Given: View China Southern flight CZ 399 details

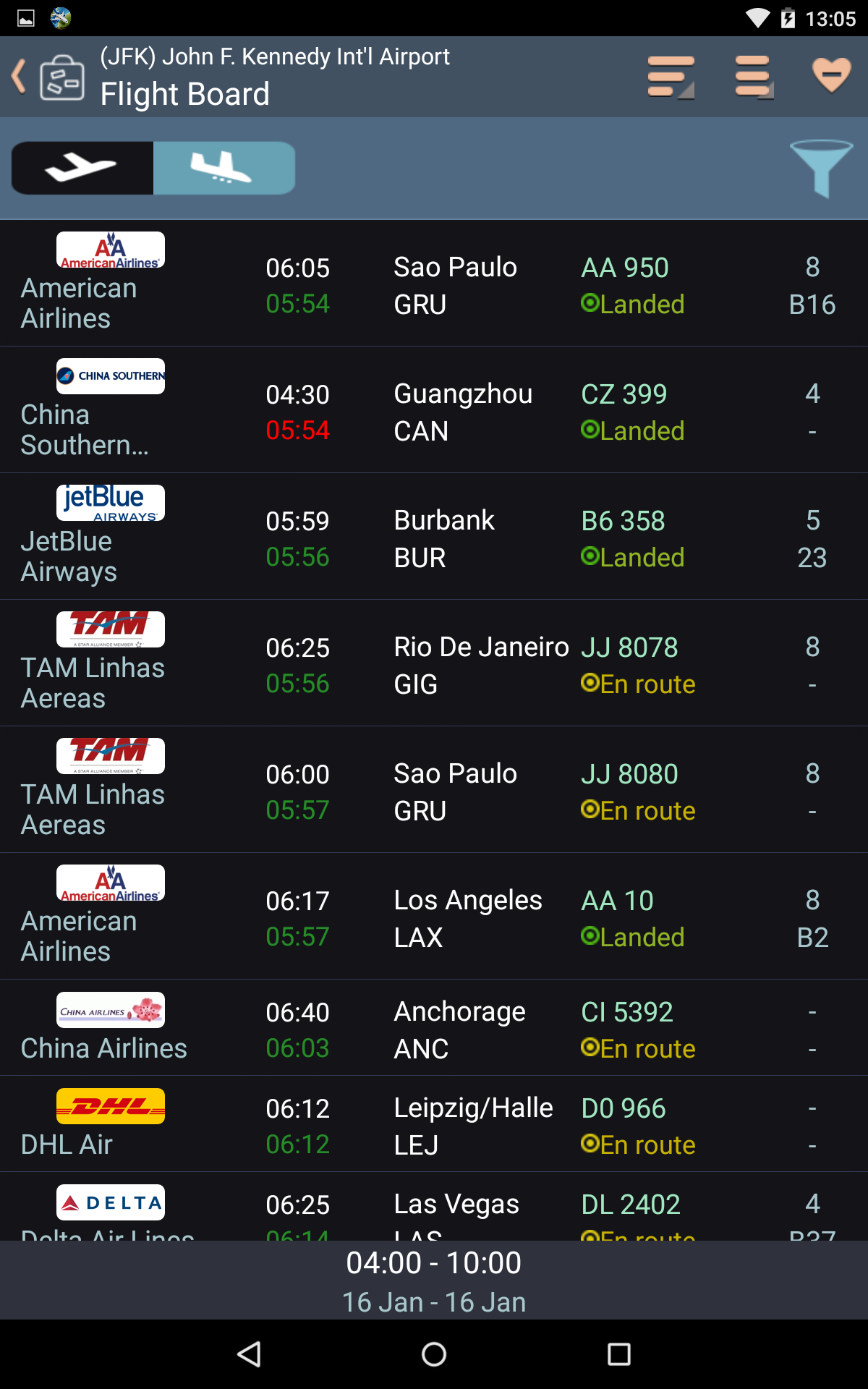Looking at the screenshot, I should pos(434,411).
